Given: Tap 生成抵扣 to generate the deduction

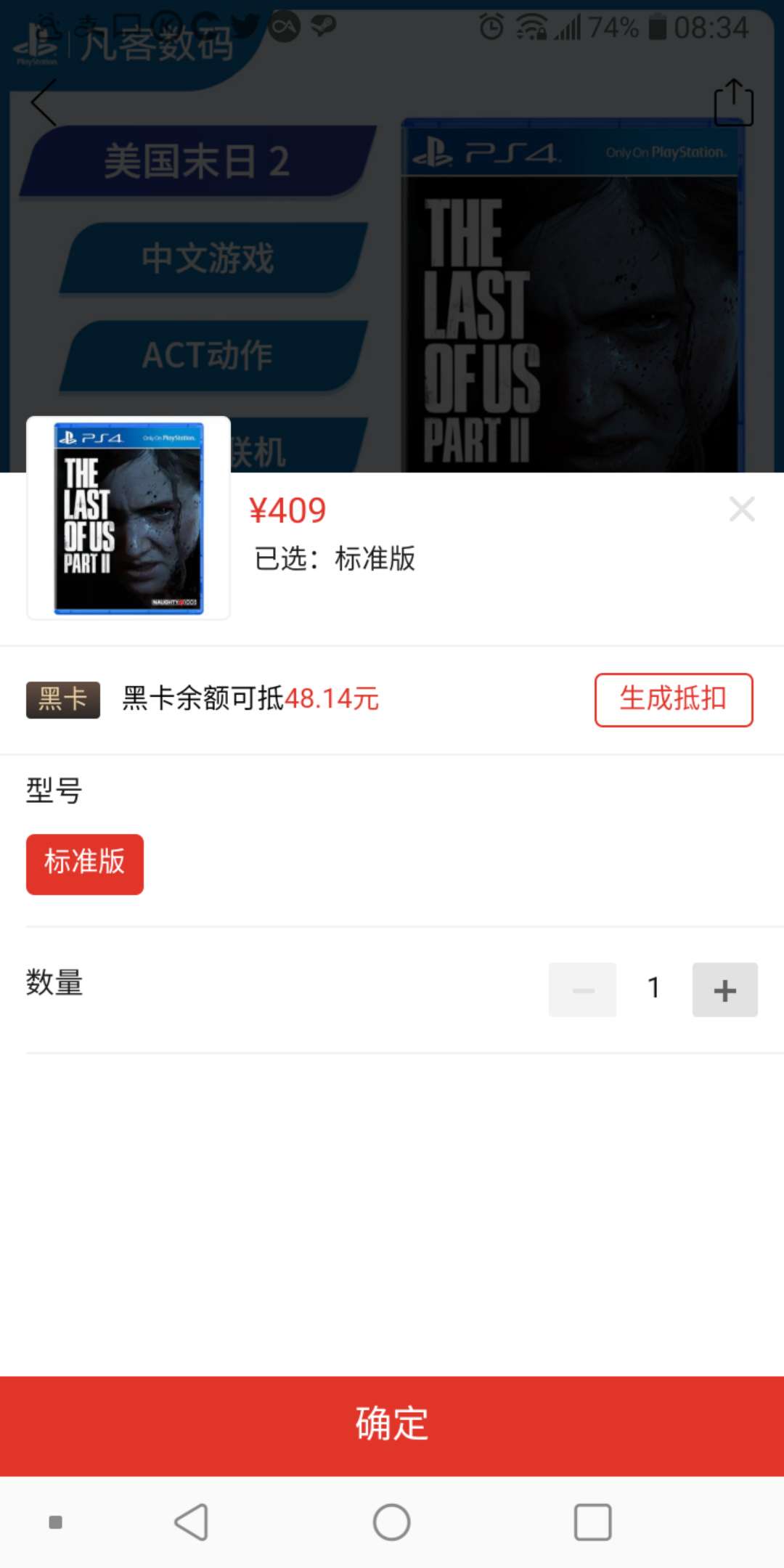Looking at the screenshot, I should [673, 700].
